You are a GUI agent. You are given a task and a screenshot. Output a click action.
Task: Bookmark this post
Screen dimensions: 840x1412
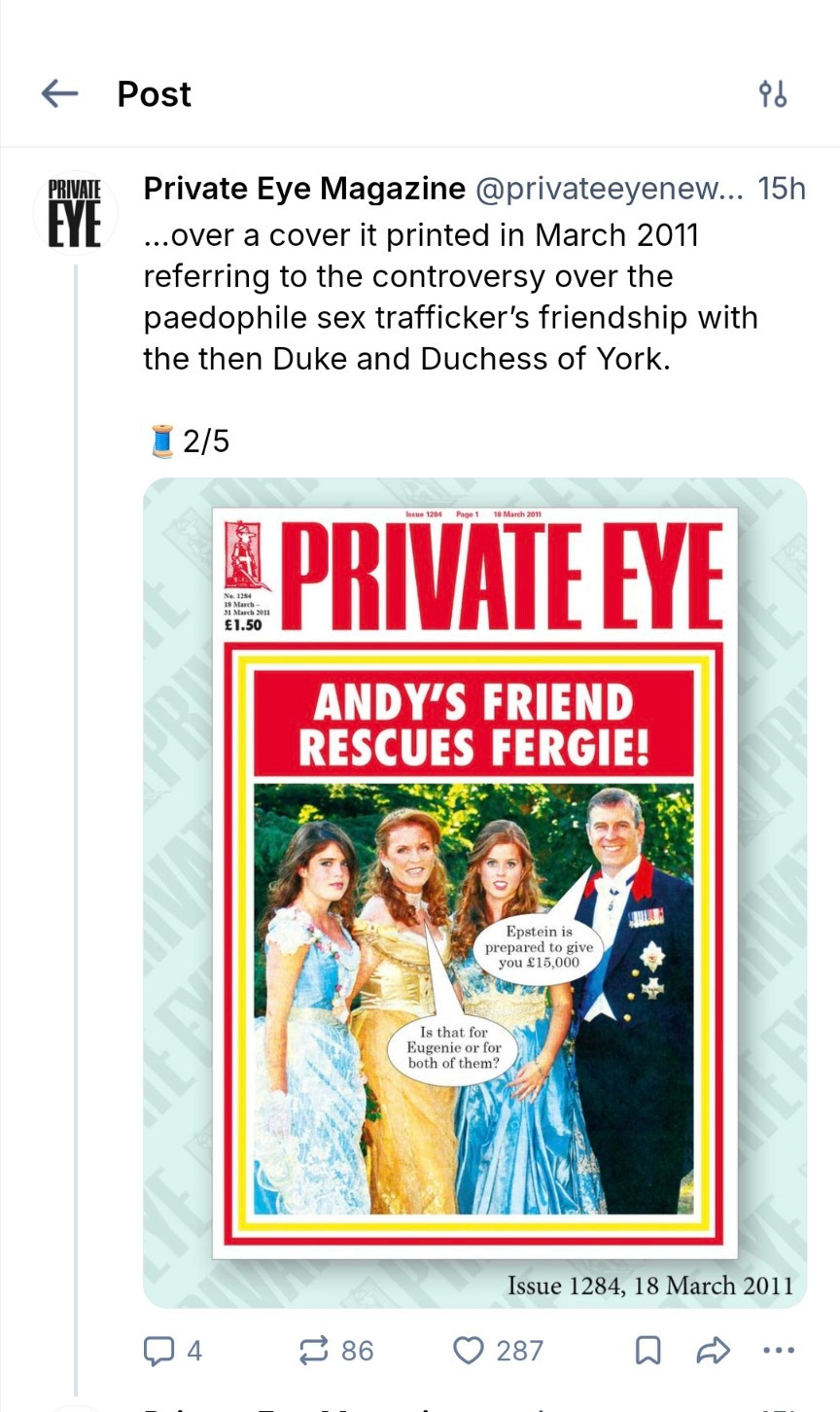(647, 1350)
